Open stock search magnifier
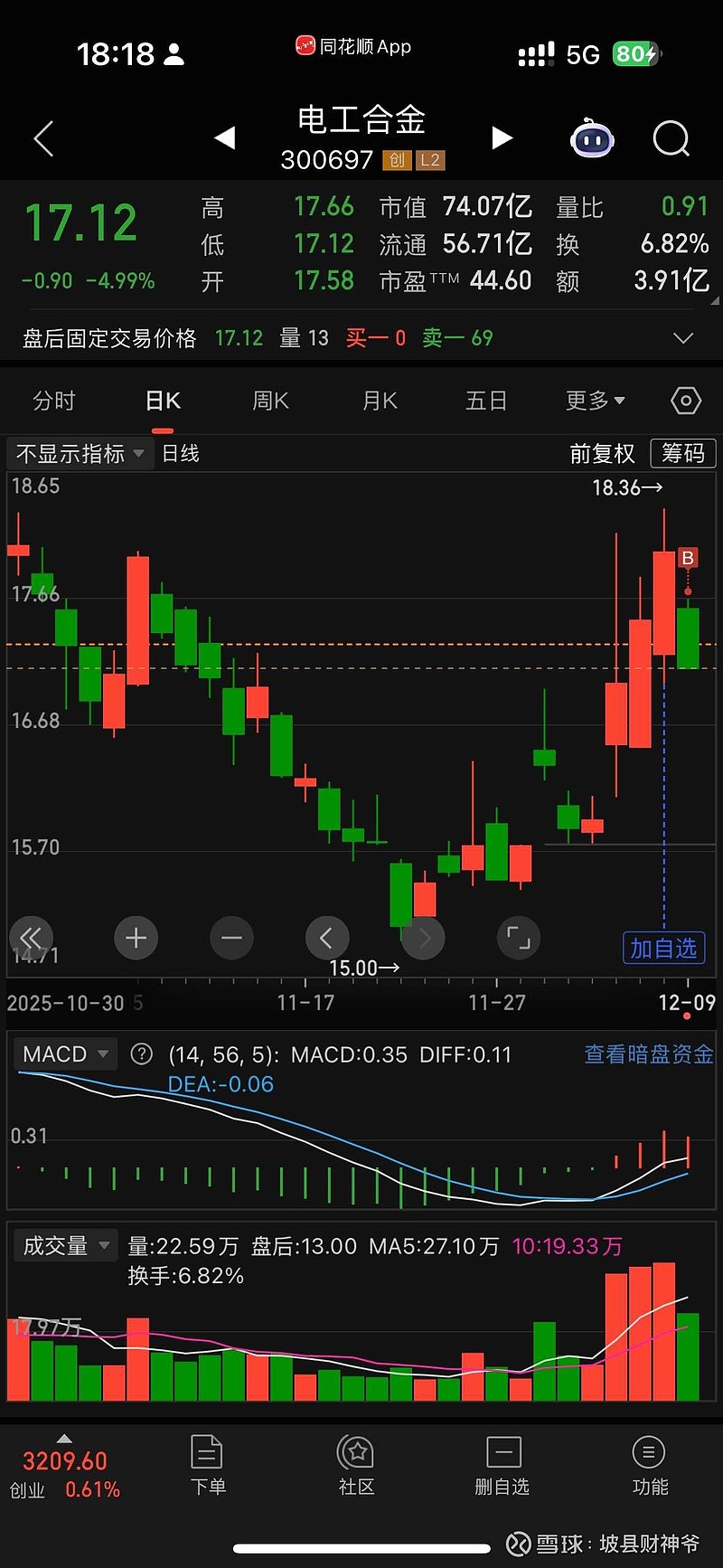This screenshot has height=1568, width=723. [671, 138]
